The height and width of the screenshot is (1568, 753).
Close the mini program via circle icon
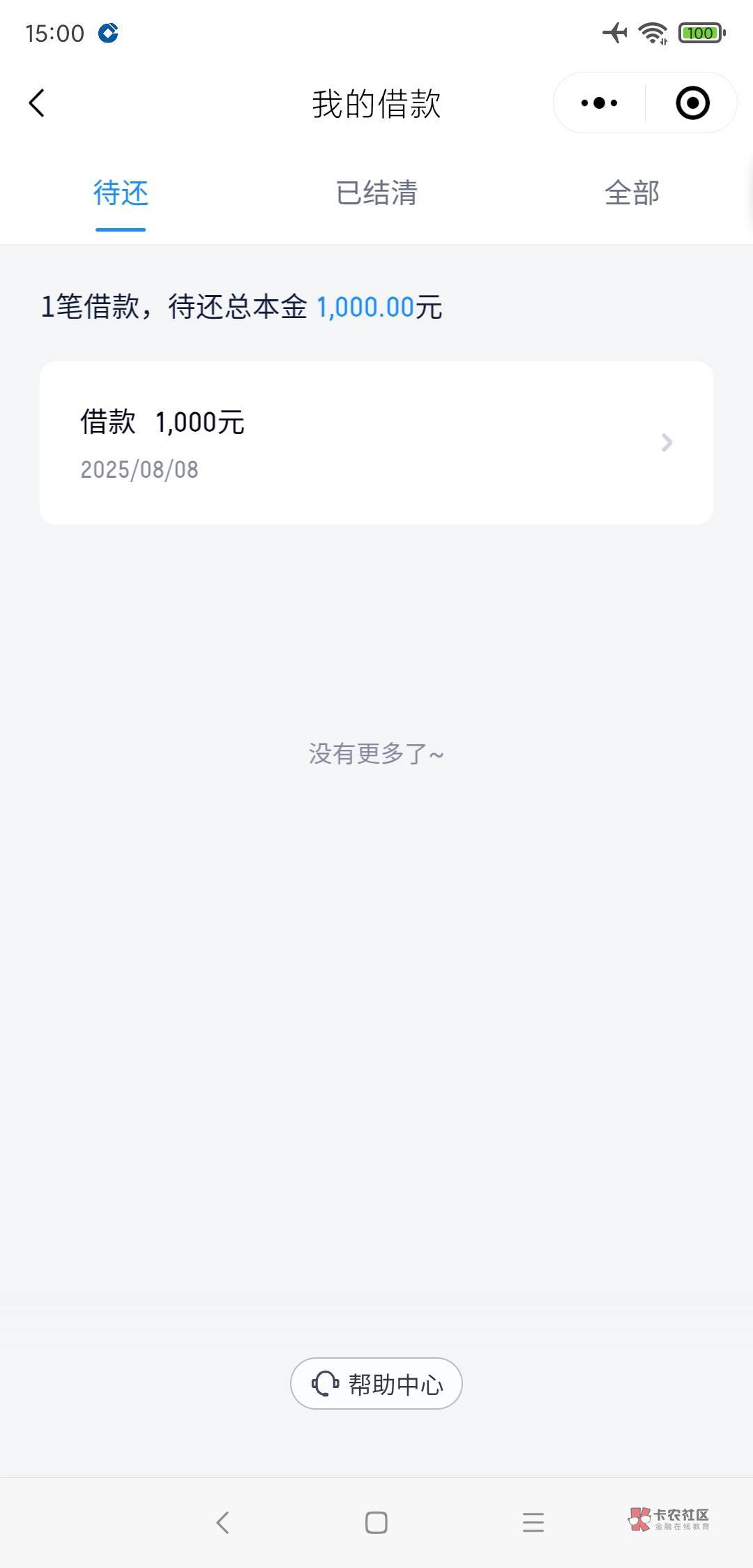tap(692, 103)
